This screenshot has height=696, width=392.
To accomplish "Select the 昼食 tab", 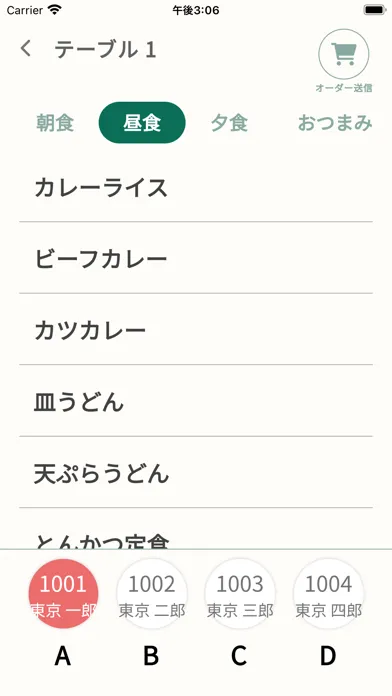I will 142,123.
